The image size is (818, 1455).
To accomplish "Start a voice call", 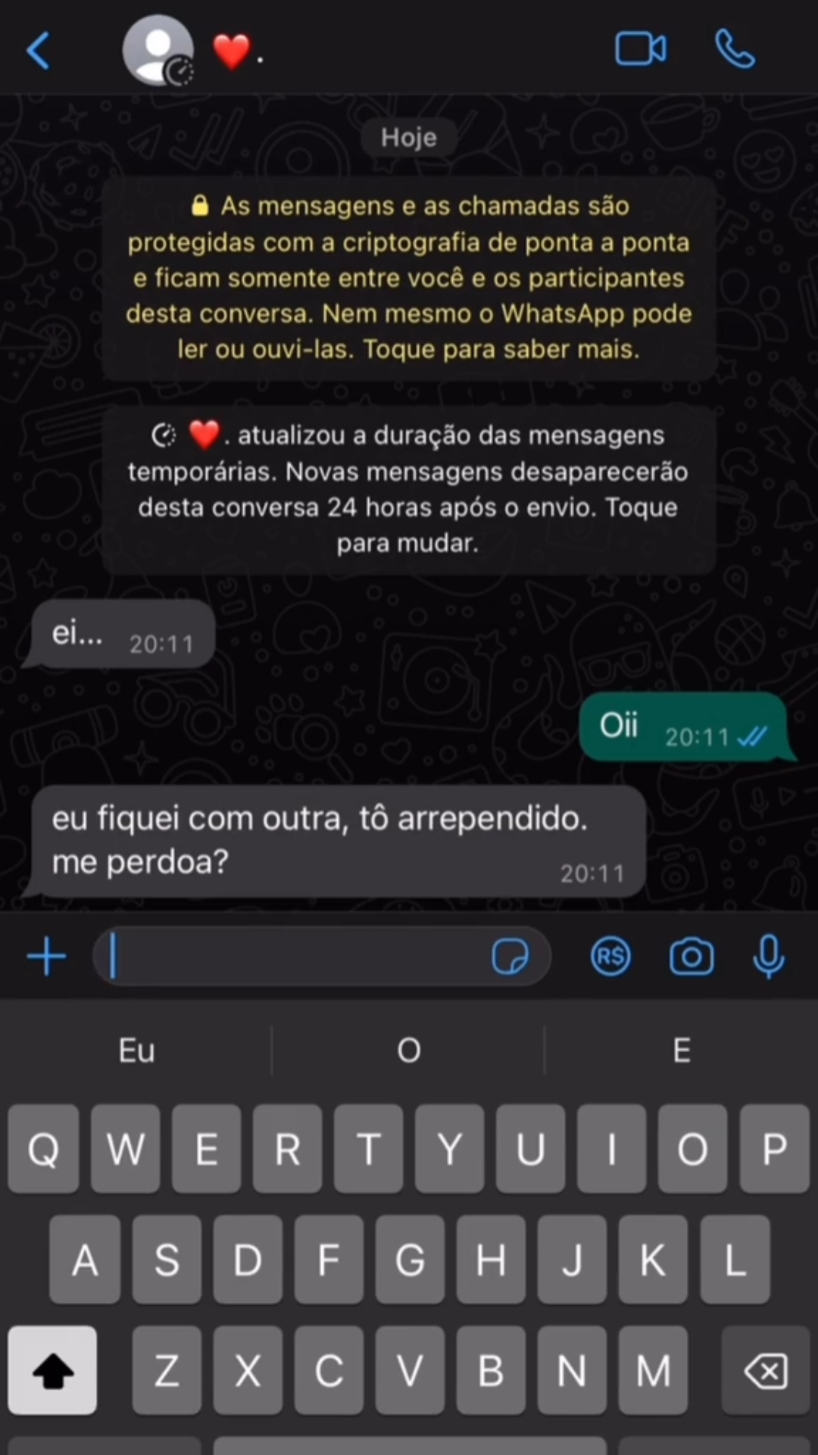I will coord(735,50).
